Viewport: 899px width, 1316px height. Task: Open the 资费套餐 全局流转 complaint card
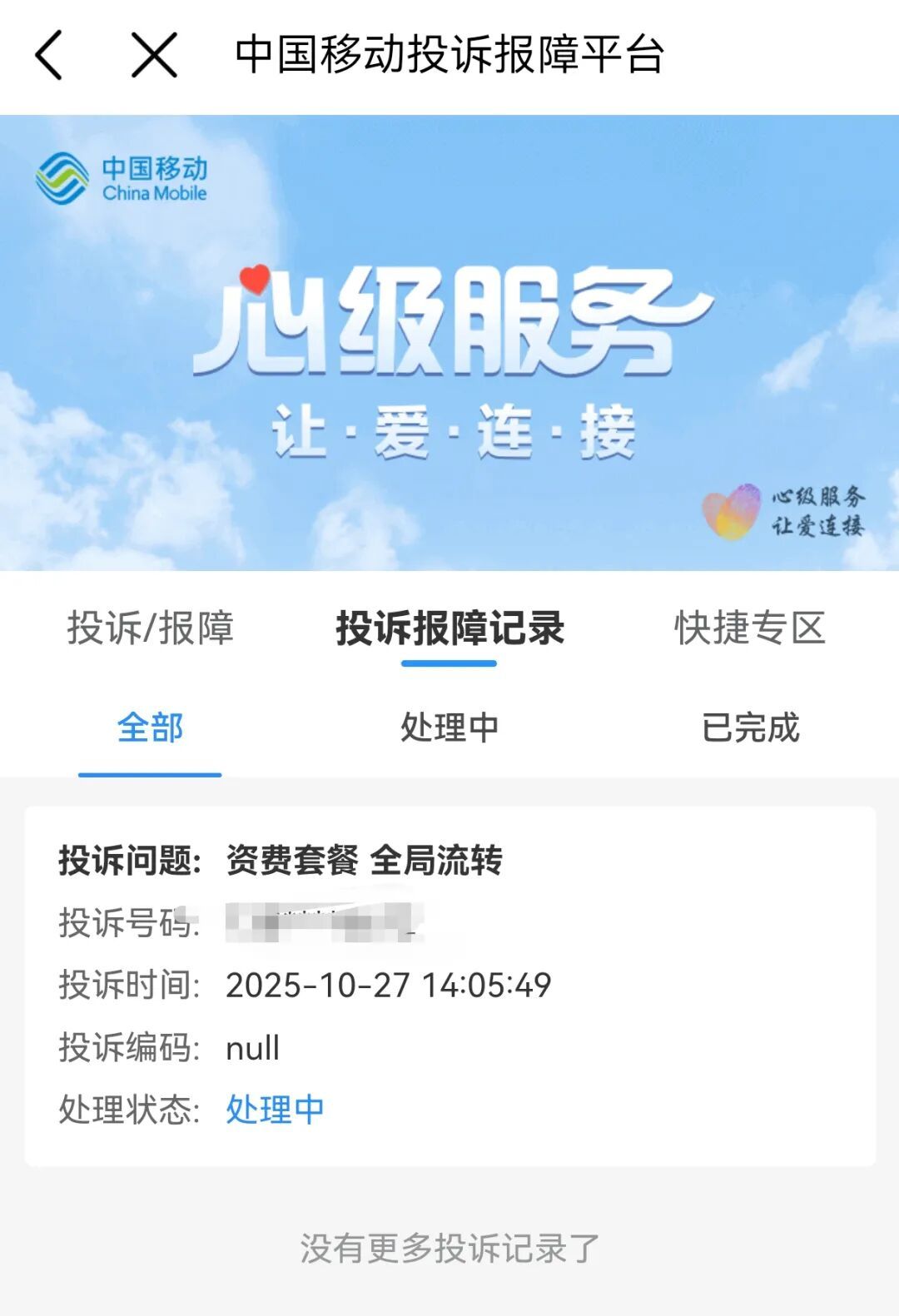point(449,986)
